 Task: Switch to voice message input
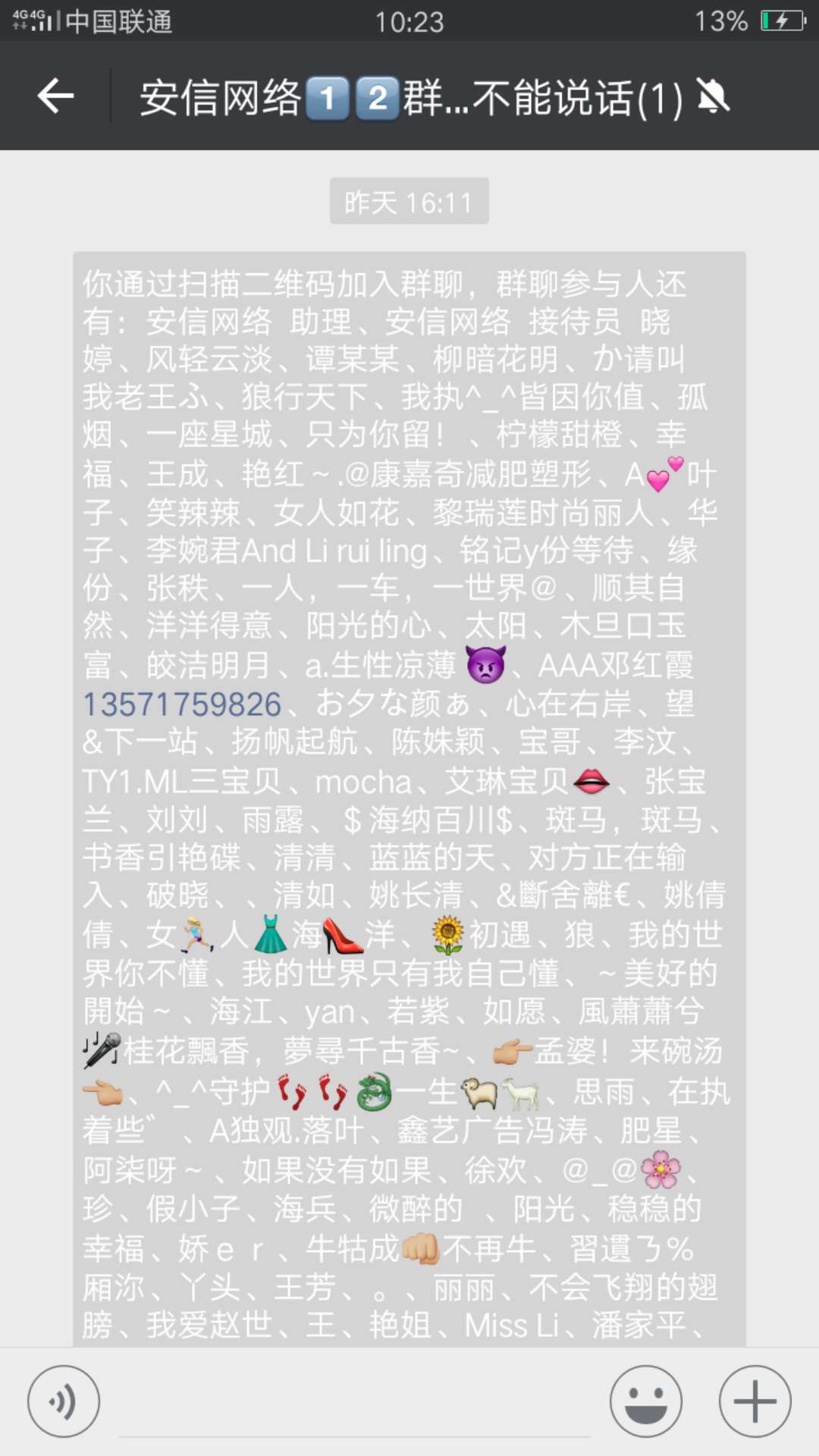point(64,1401)
